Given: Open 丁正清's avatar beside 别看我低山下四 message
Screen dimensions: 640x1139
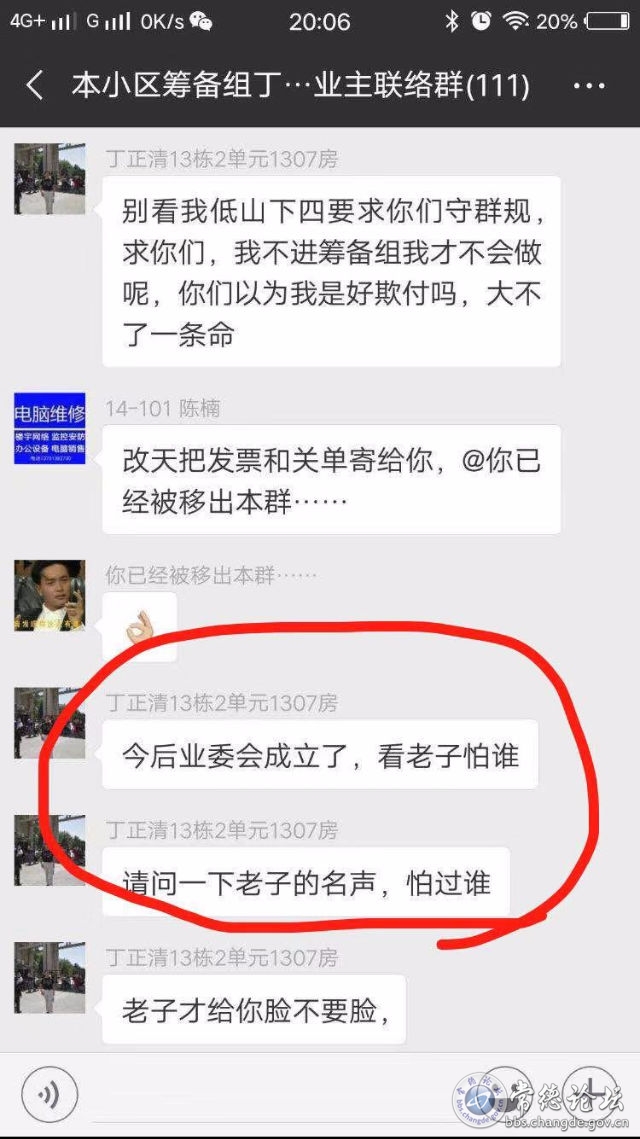Looking at the screenshot, I should pyautogui.click(x=49, y=179).
